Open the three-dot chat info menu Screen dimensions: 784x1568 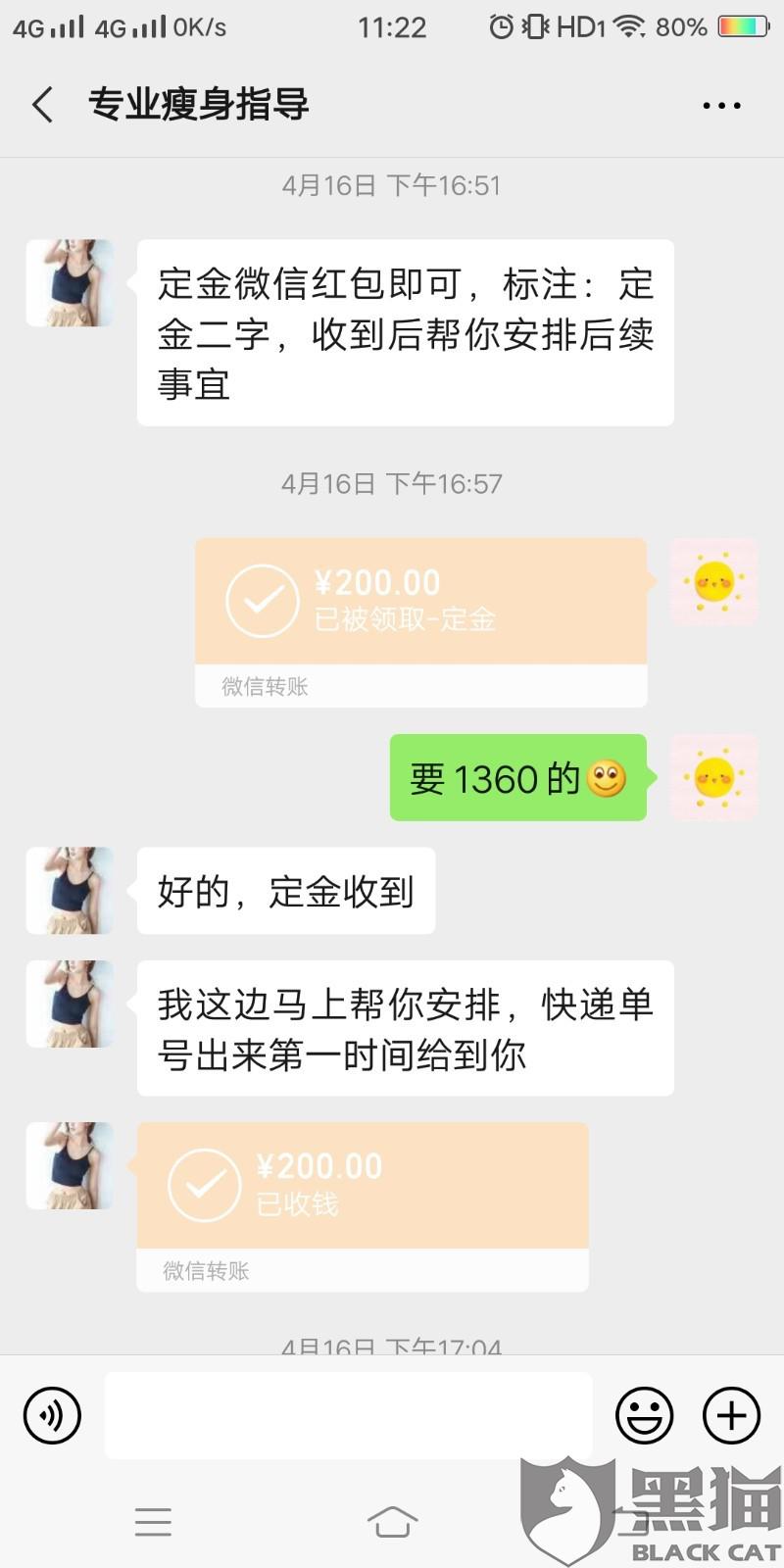[x=722, y=105]
